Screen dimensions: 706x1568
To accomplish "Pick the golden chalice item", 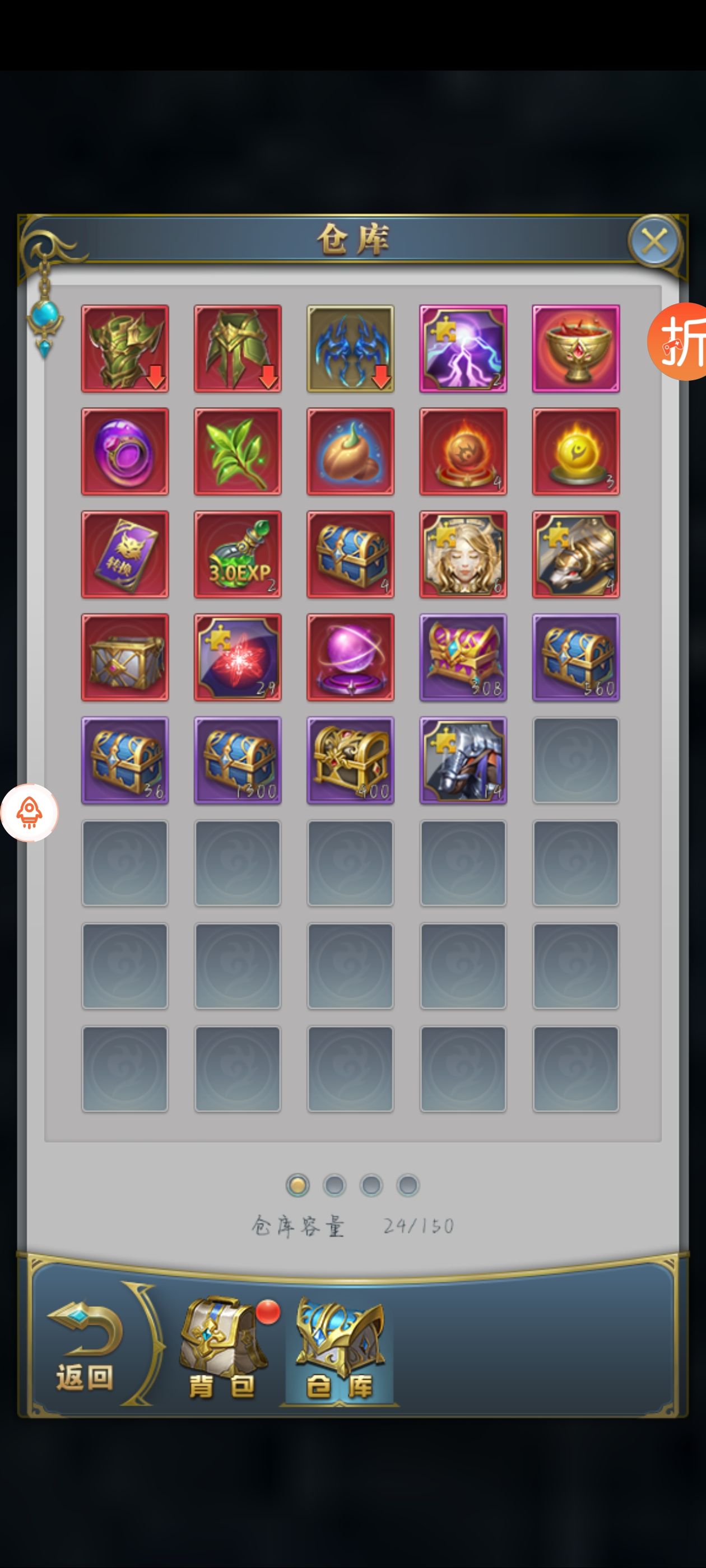I will pos(575,349).
